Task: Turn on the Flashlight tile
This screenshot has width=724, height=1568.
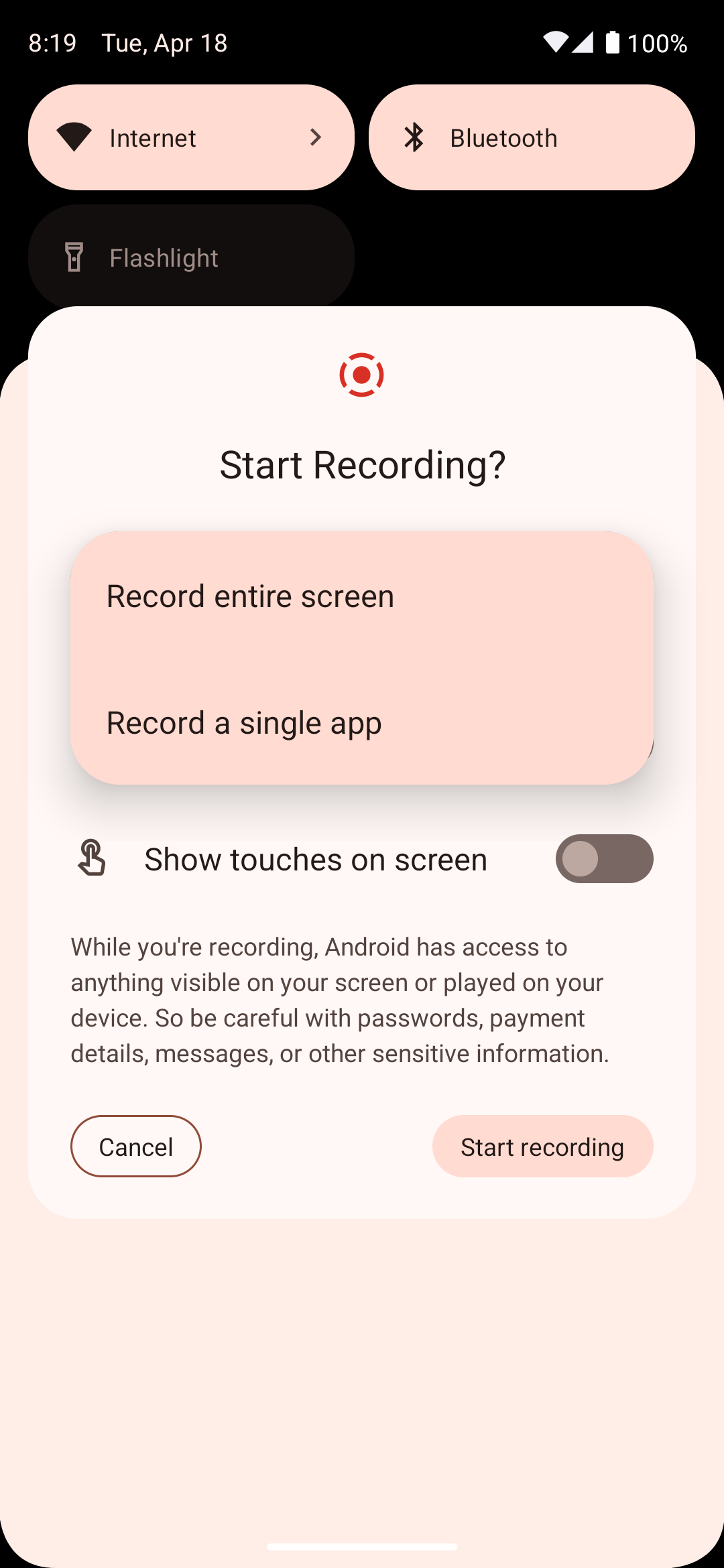Action: click(191, 257)
